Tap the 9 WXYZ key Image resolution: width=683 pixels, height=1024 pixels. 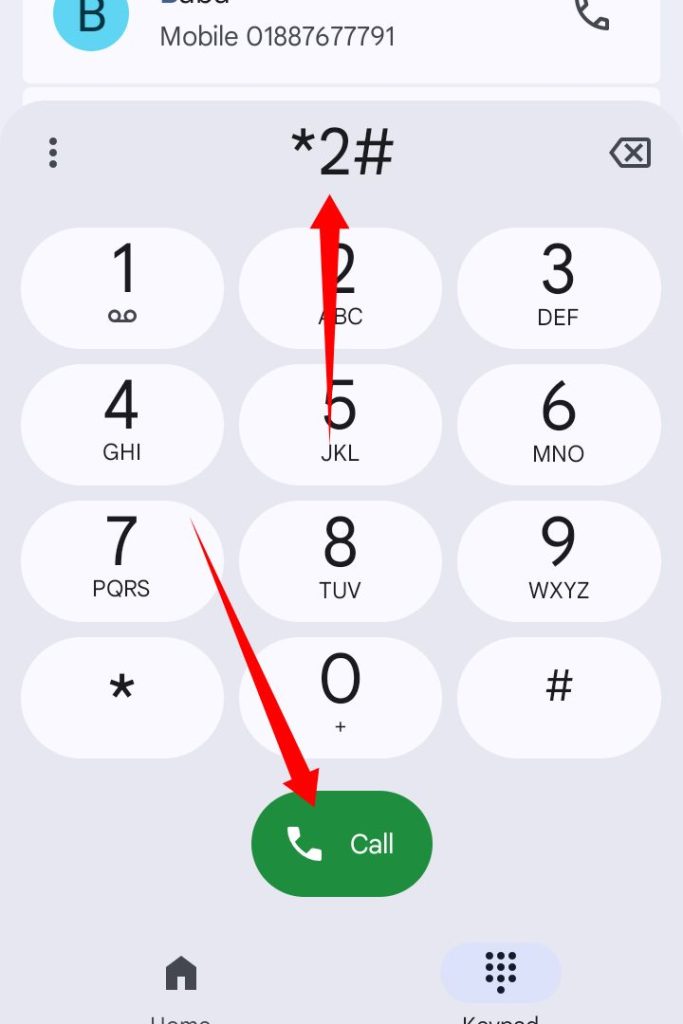558,560
